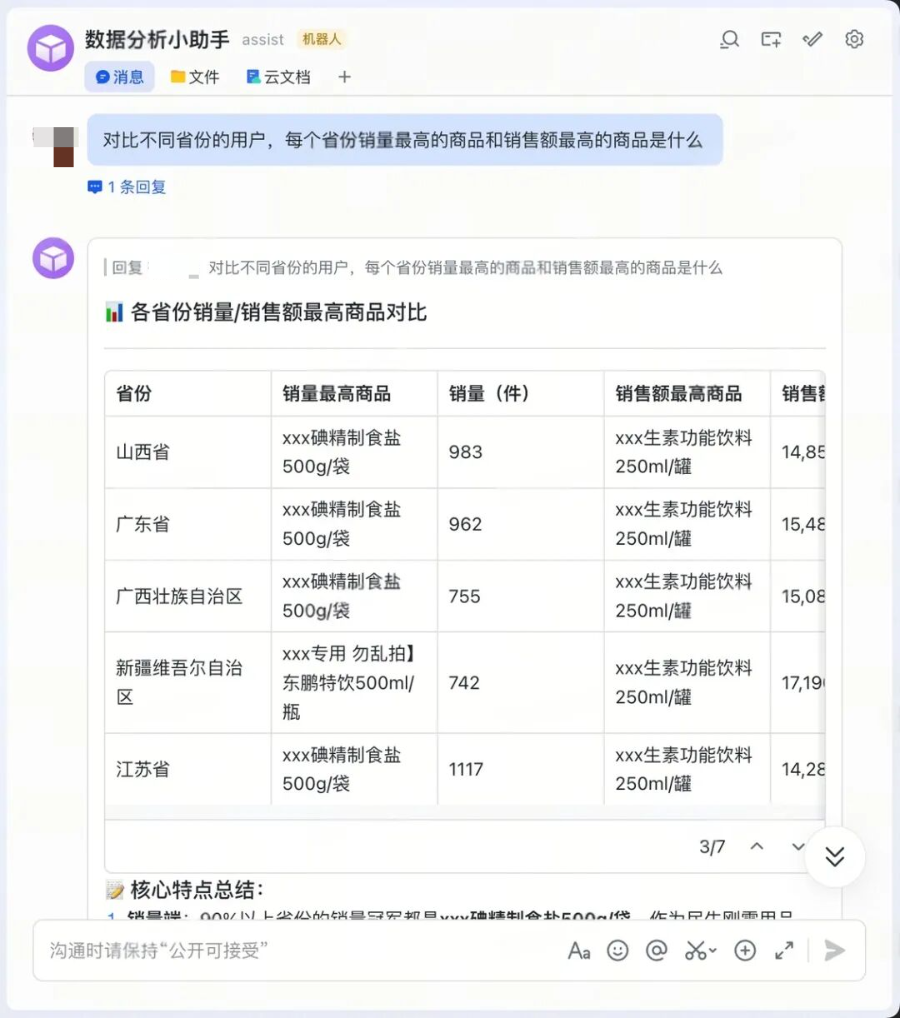Open chat settings gear

pos(854,39)
